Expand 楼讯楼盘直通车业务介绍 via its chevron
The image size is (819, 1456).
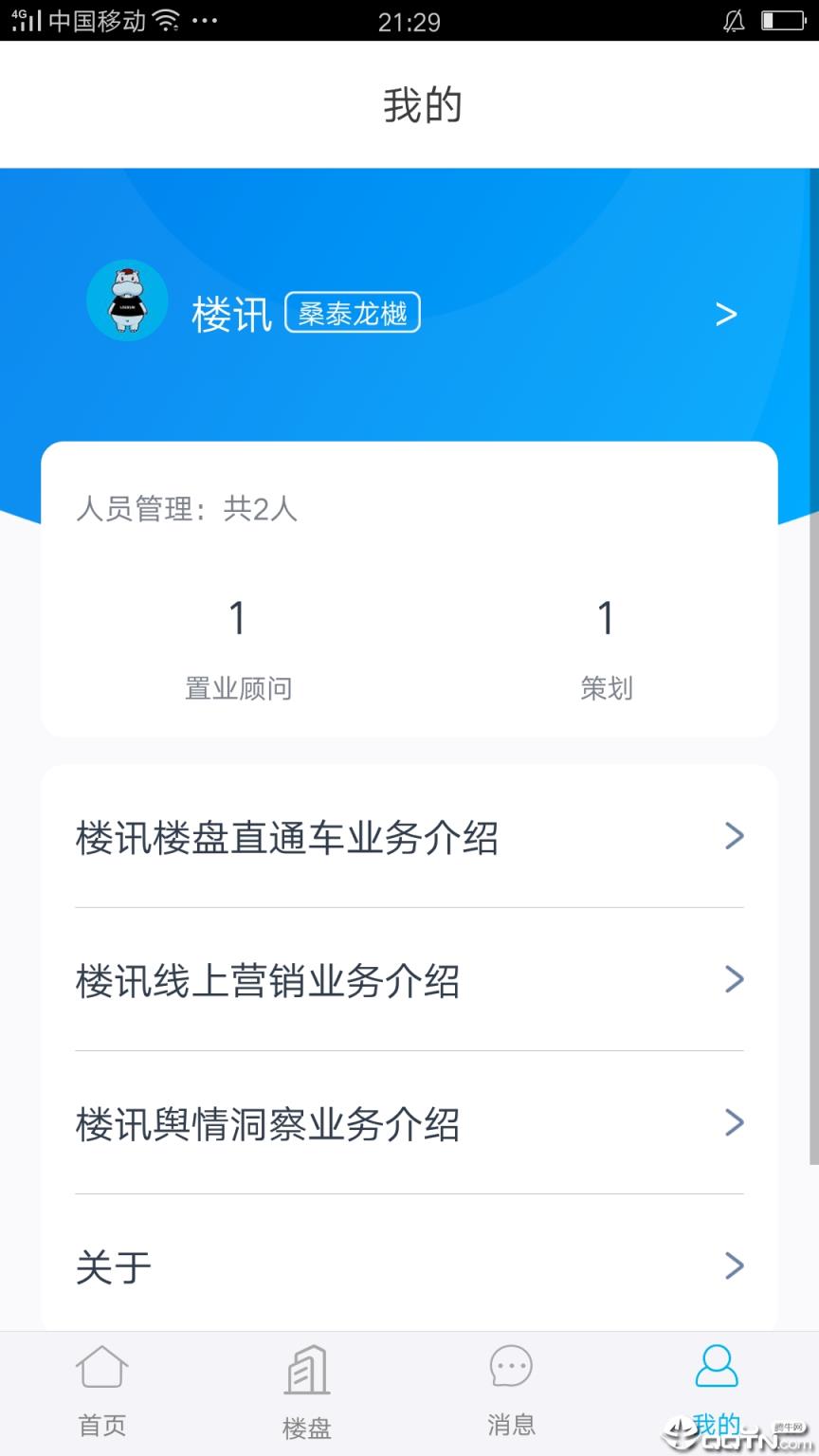(x=735, y=836)
